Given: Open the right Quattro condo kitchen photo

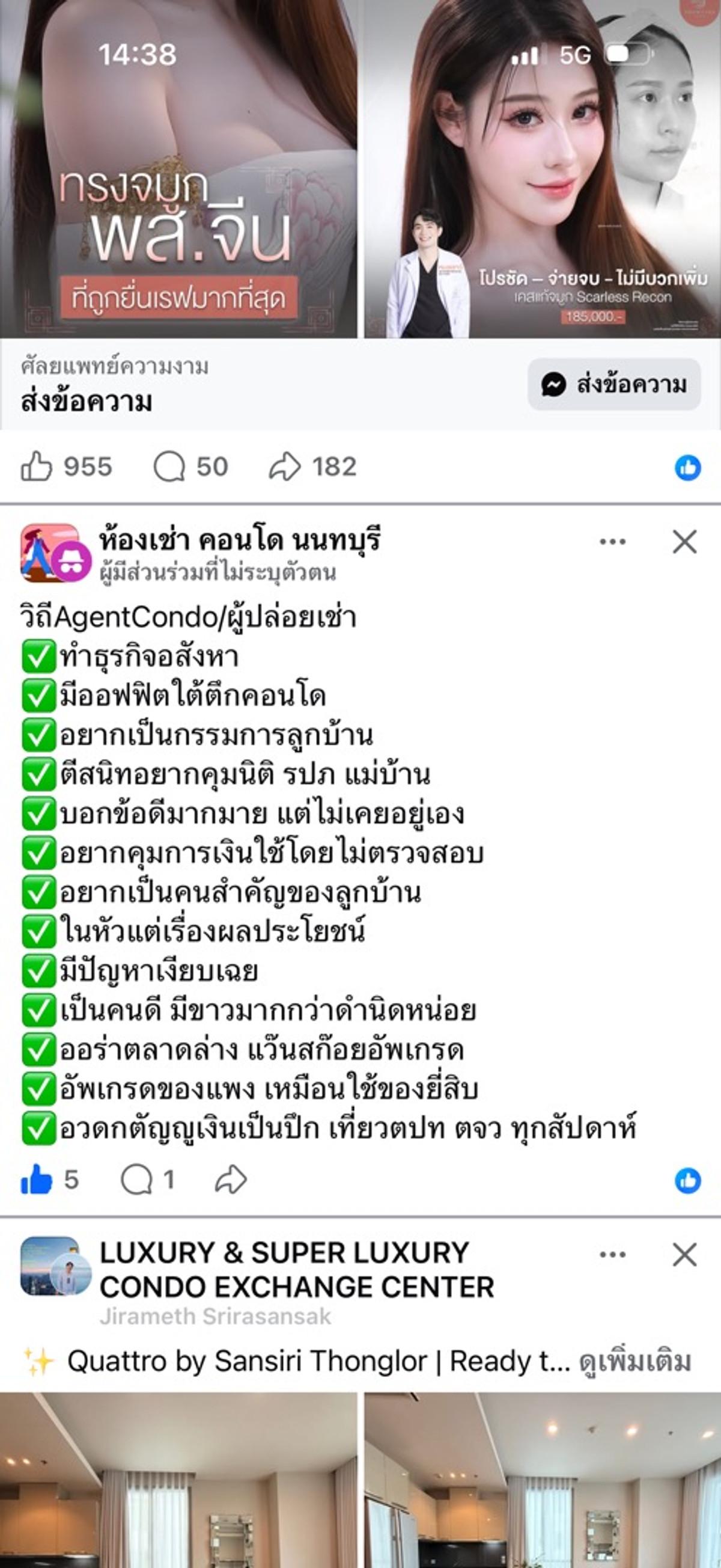Looking at the screenshot, I should pos(541,1479).
